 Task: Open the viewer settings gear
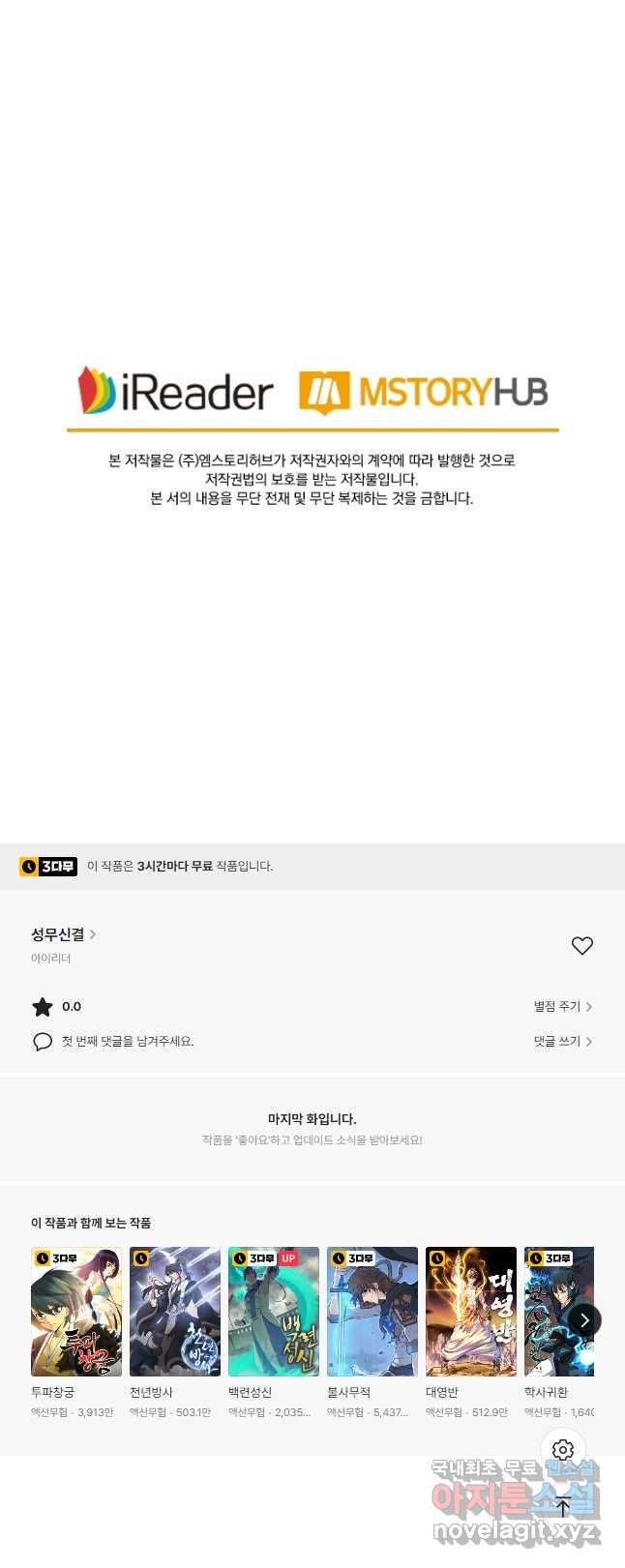tap(563, 1450)
